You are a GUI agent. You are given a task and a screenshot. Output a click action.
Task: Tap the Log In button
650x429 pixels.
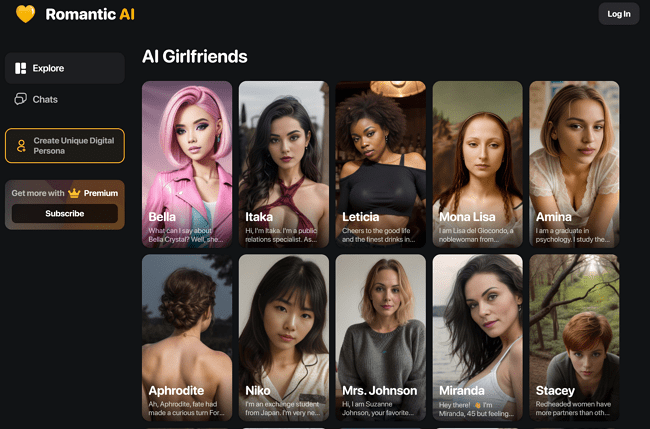coord(618,14)
